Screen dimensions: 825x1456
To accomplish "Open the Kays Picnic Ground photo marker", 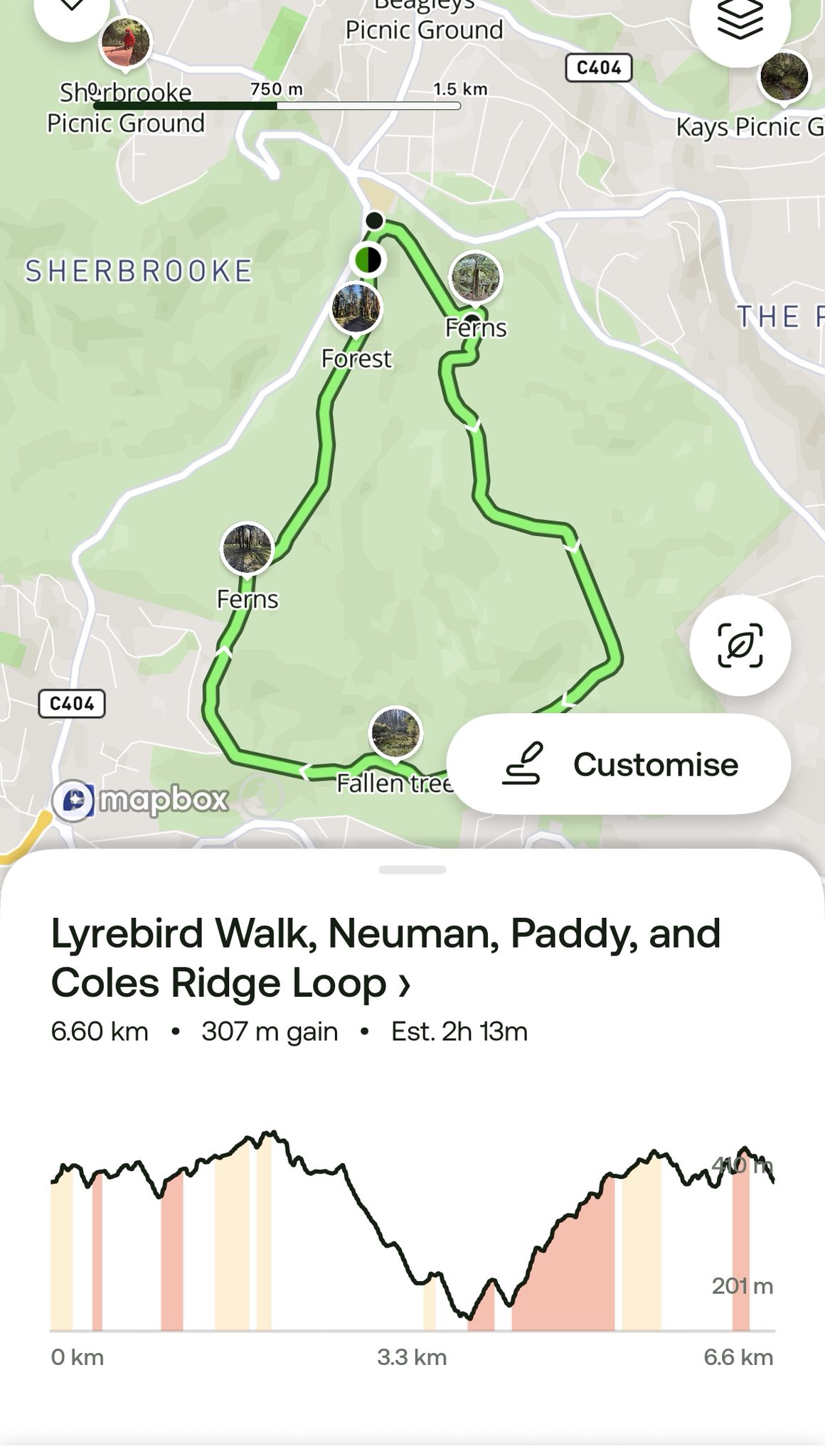I will [784, 77].
